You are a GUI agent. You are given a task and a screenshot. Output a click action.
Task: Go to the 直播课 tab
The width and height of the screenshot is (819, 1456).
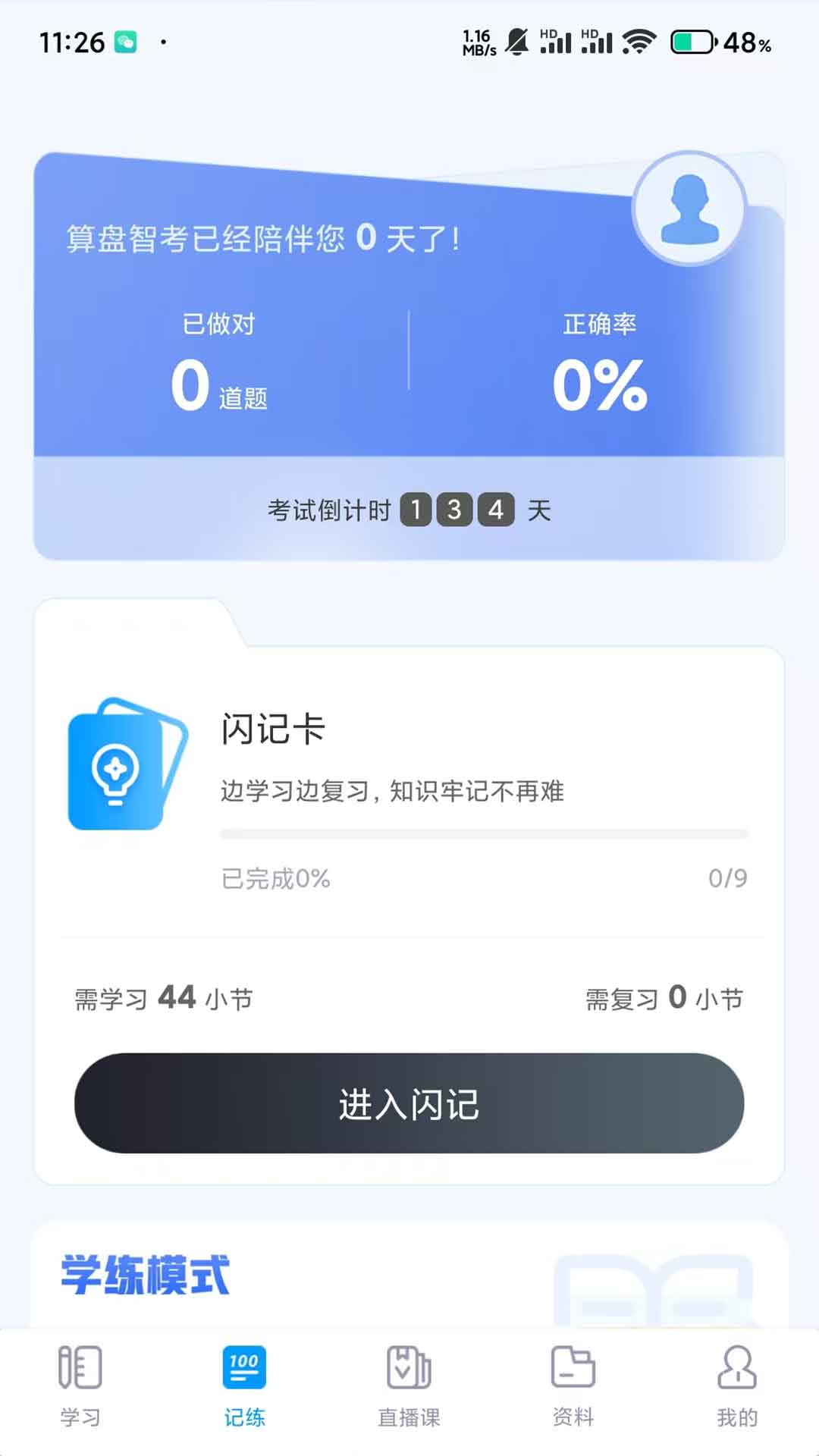pyautogui.click(x=409, y=1387)
